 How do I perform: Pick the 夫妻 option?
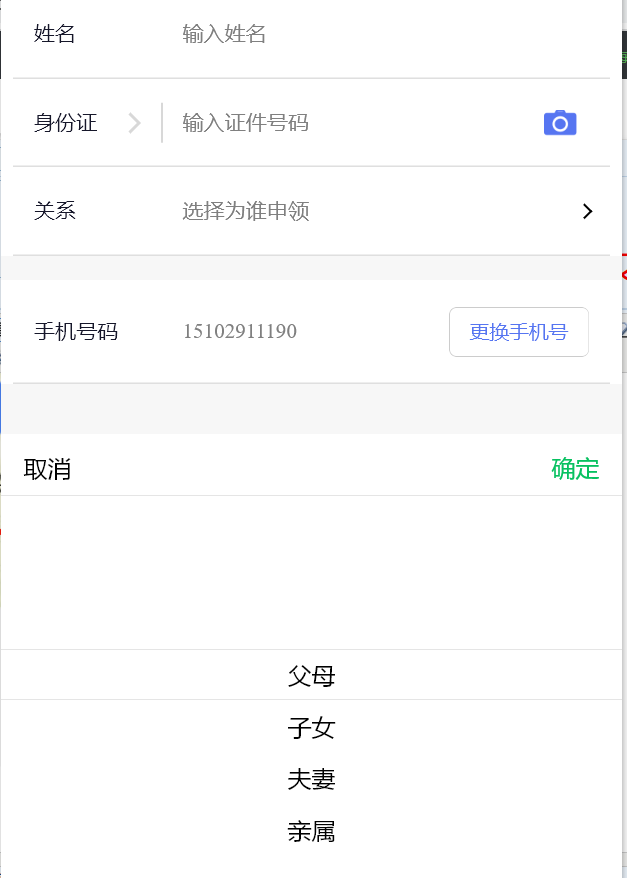(311, 780)
